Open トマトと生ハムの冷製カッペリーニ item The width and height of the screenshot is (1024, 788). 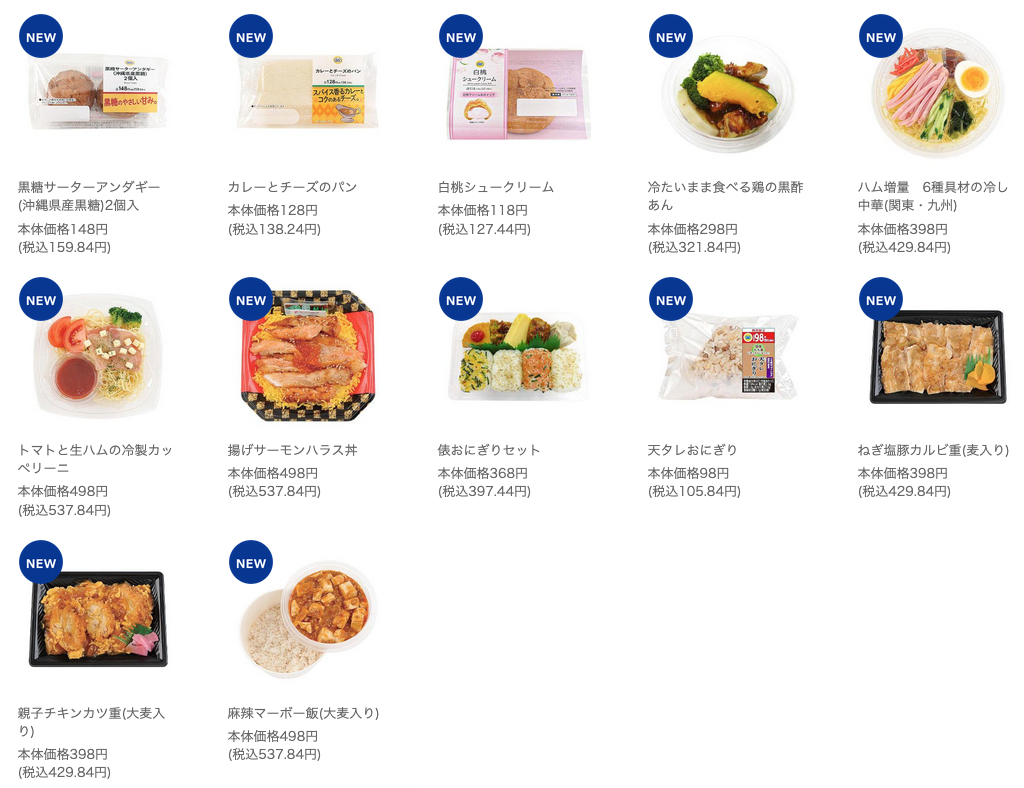point(98,356)
